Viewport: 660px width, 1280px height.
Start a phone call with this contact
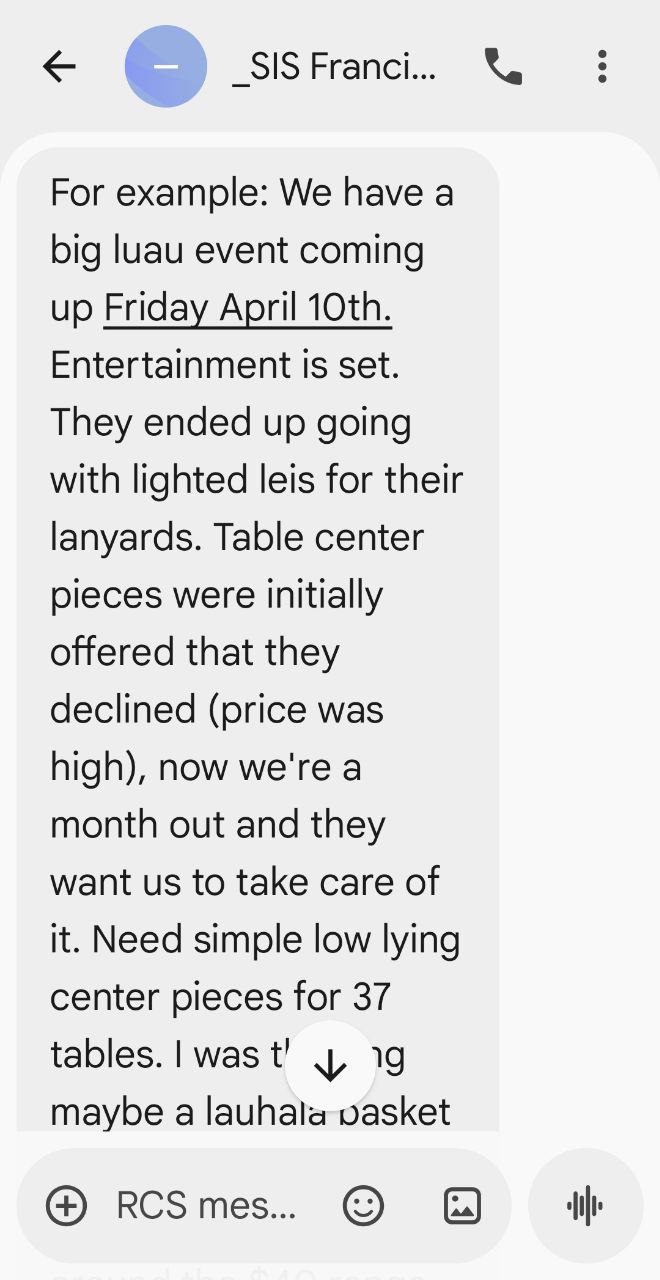503,67
